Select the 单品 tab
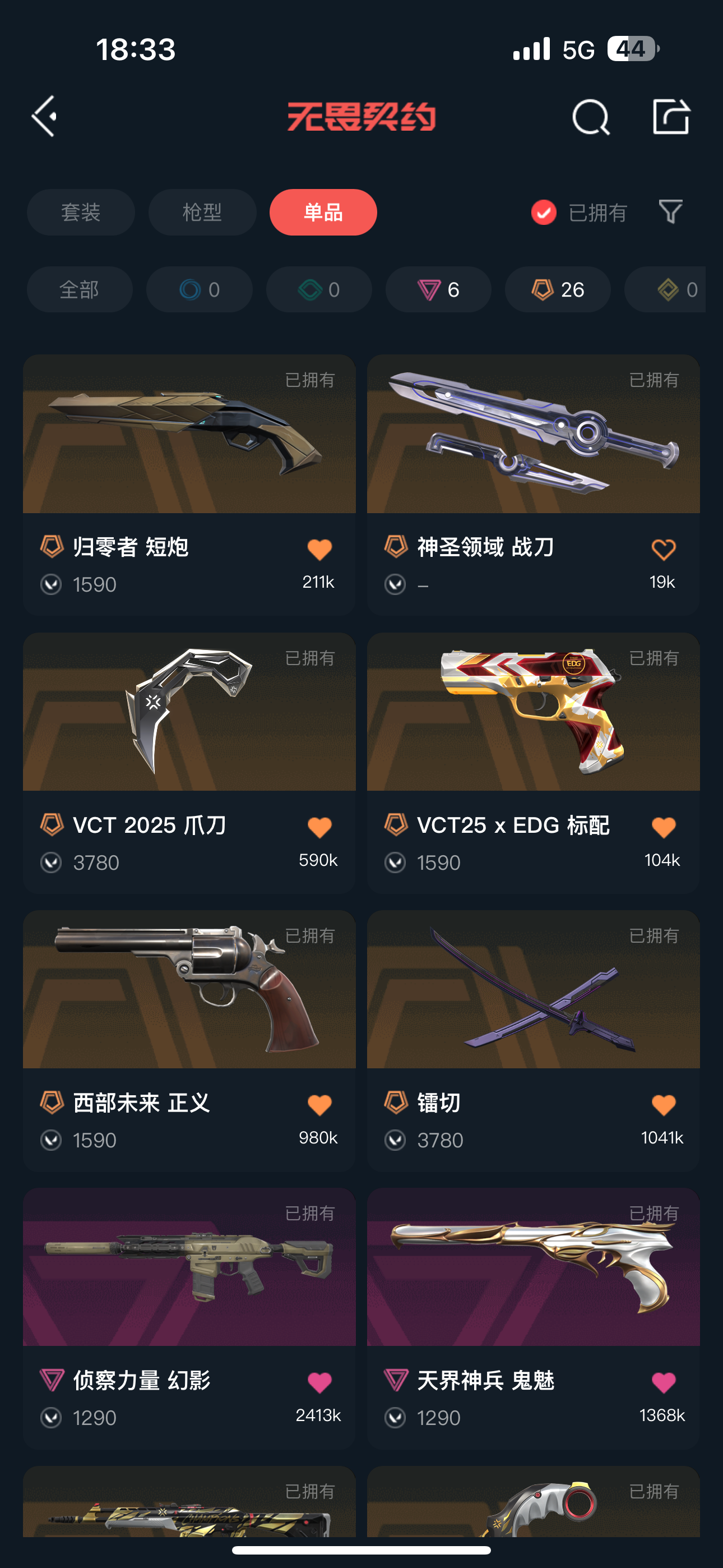Screen dimensions: 723x1568 [323, 213]
